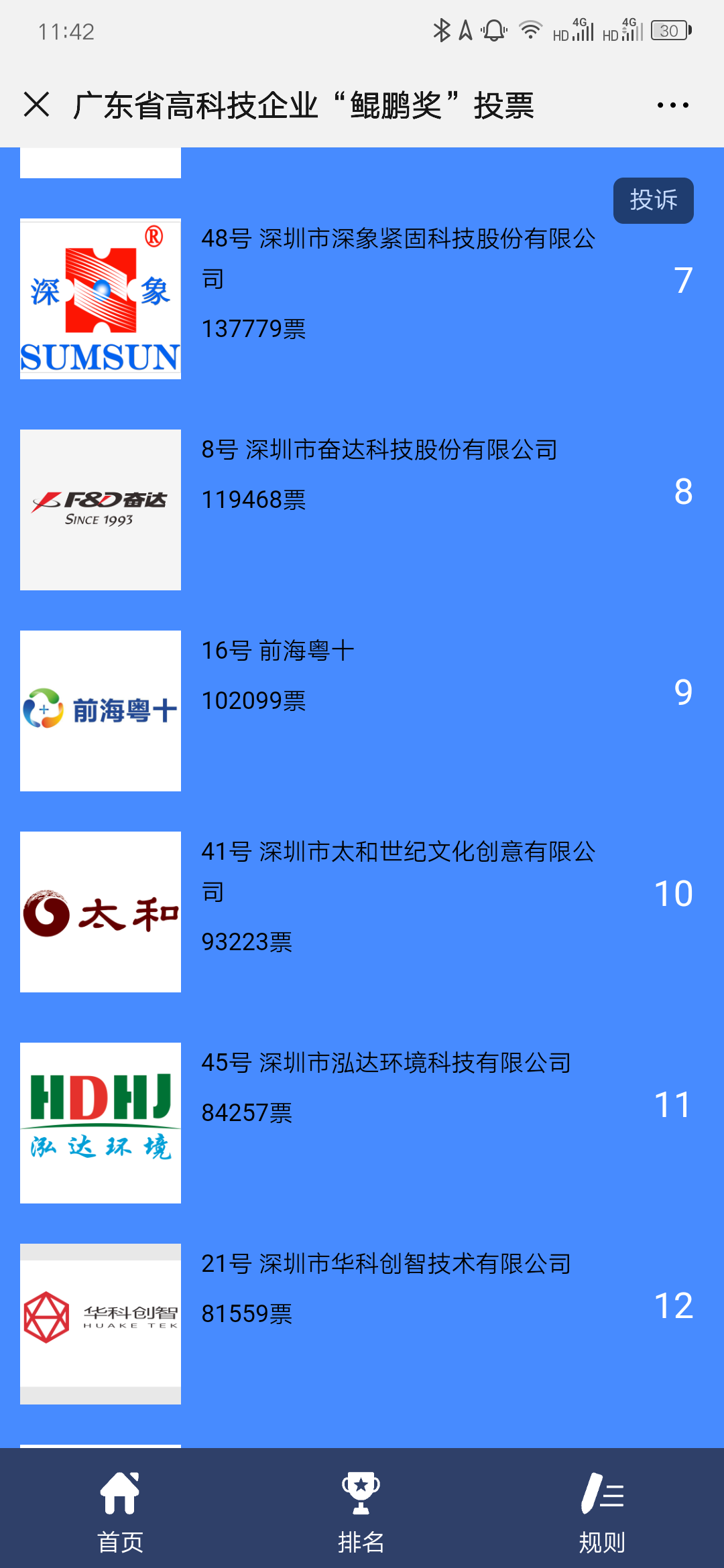Select entry 41号 深圳市太和世纪文化创意有限公司

(x=398, y=871)
